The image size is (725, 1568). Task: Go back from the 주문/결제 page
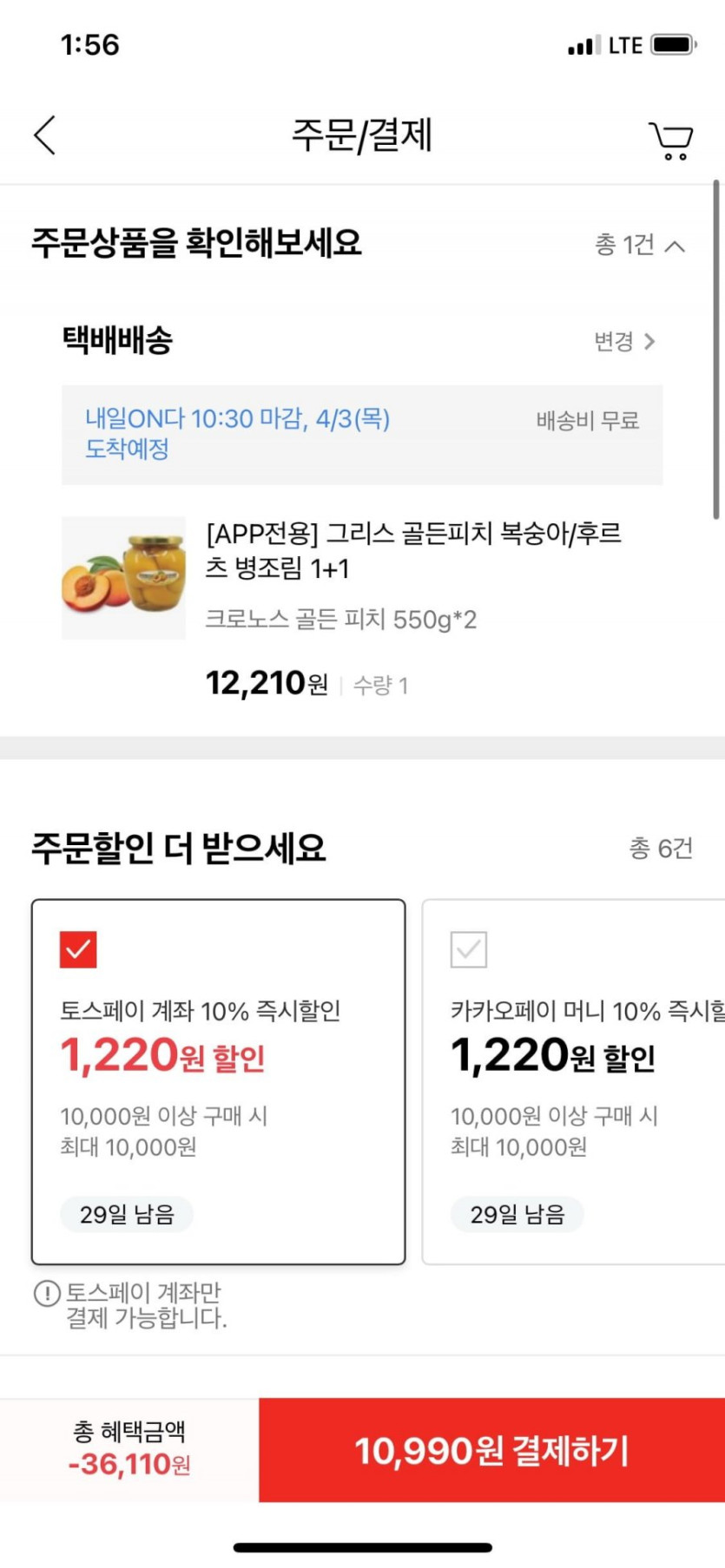[x=45, y=135]
